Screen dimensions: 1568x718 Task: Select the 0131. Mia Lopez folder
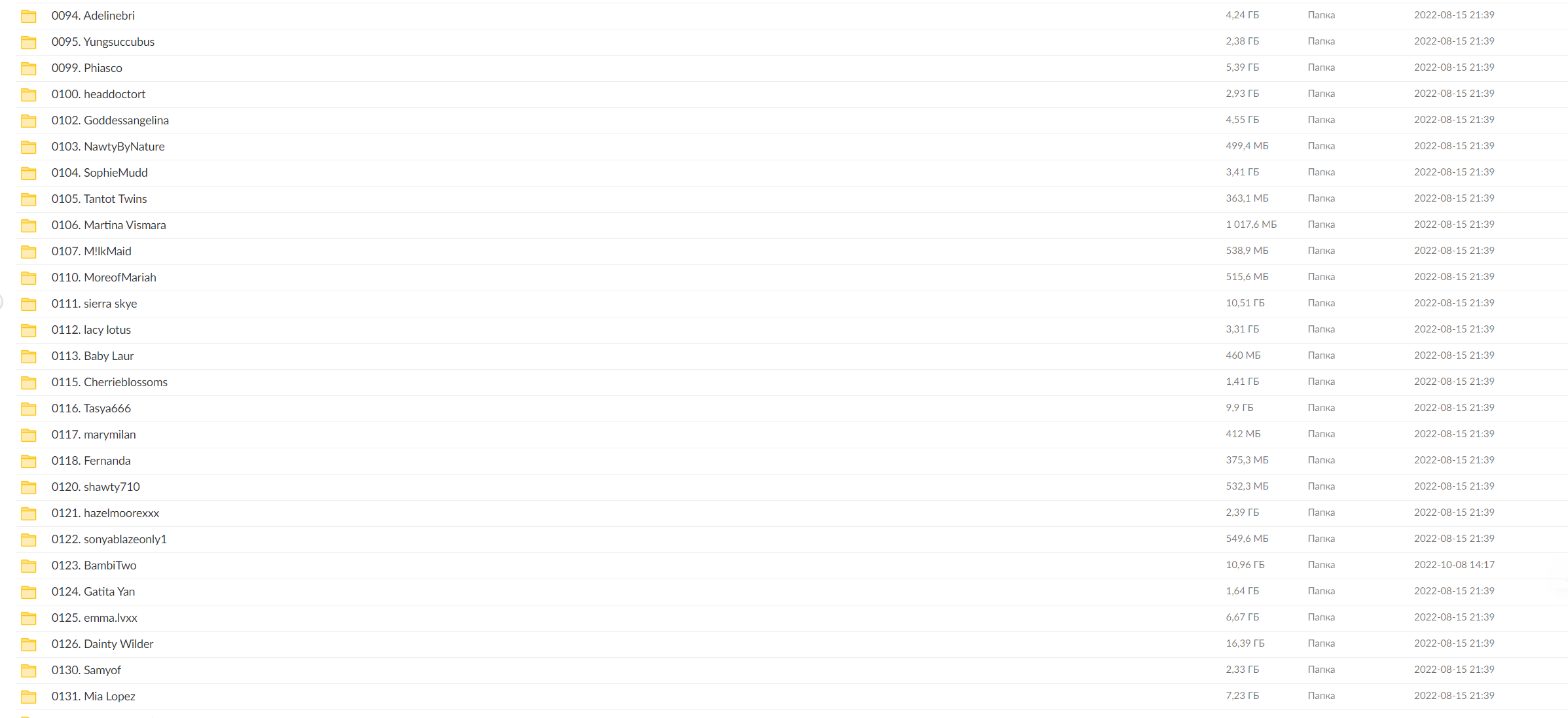click(93, 696)
